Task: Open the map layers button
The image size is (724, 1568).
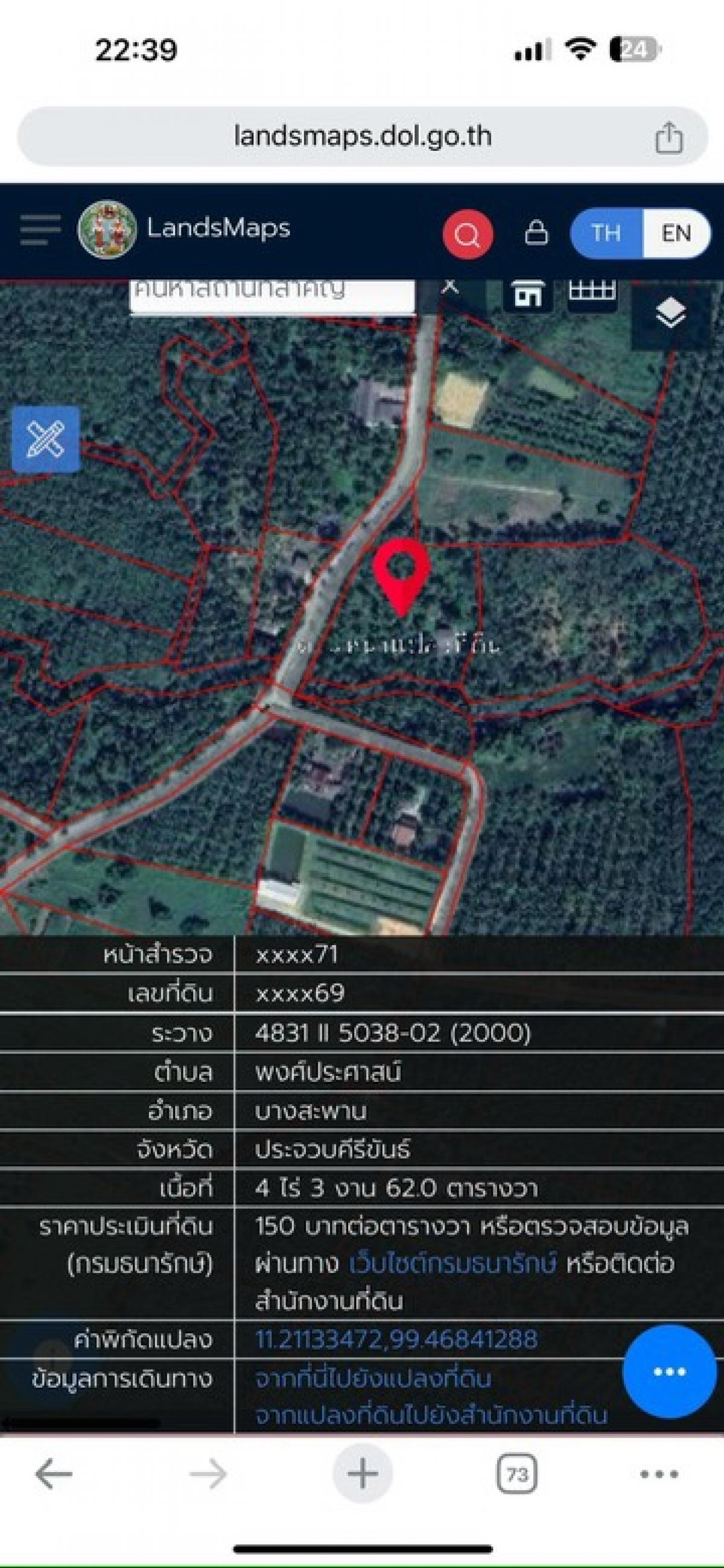Action: 671,314
